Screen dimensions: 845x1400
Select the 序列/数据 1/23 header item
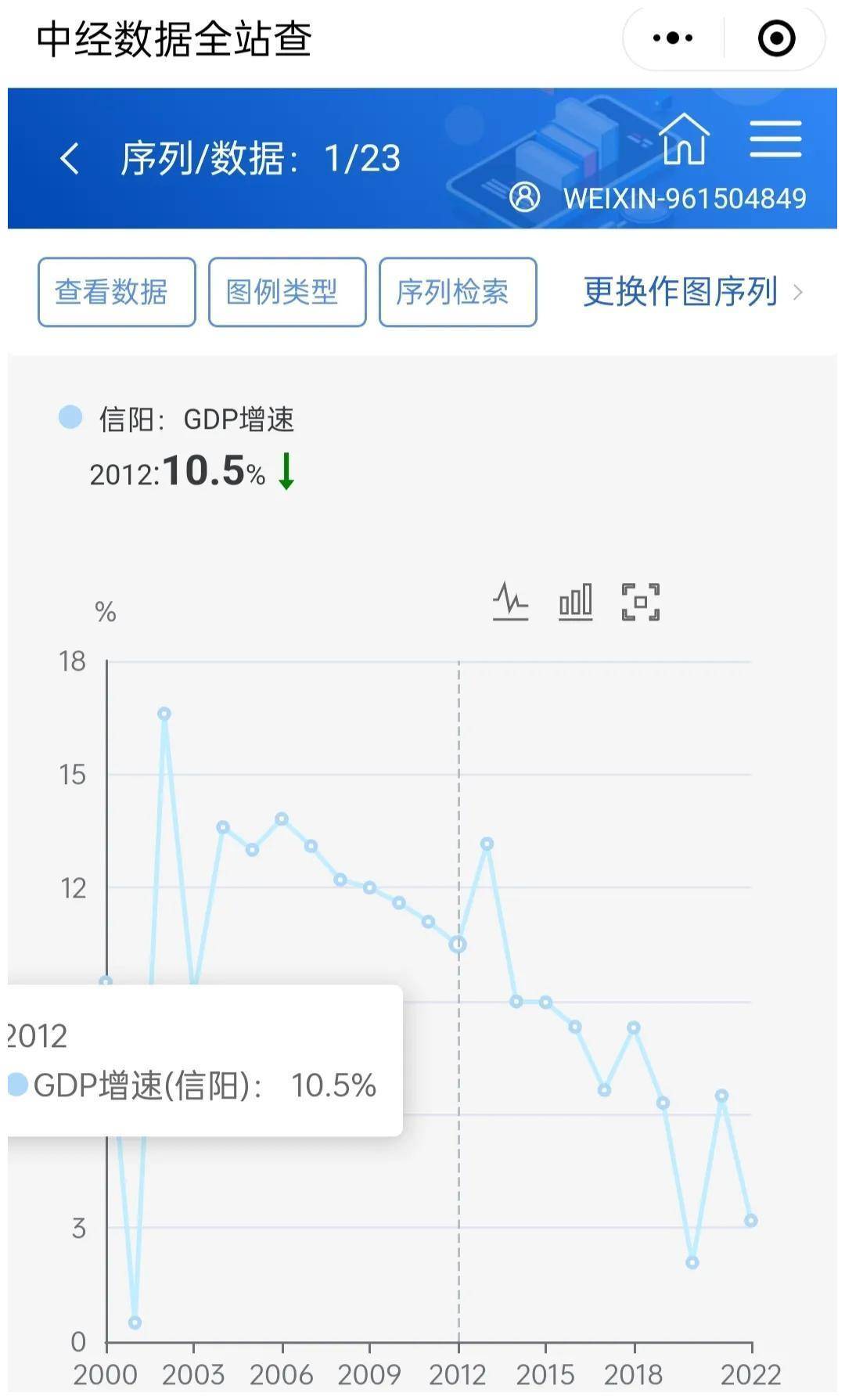point(261,158)
